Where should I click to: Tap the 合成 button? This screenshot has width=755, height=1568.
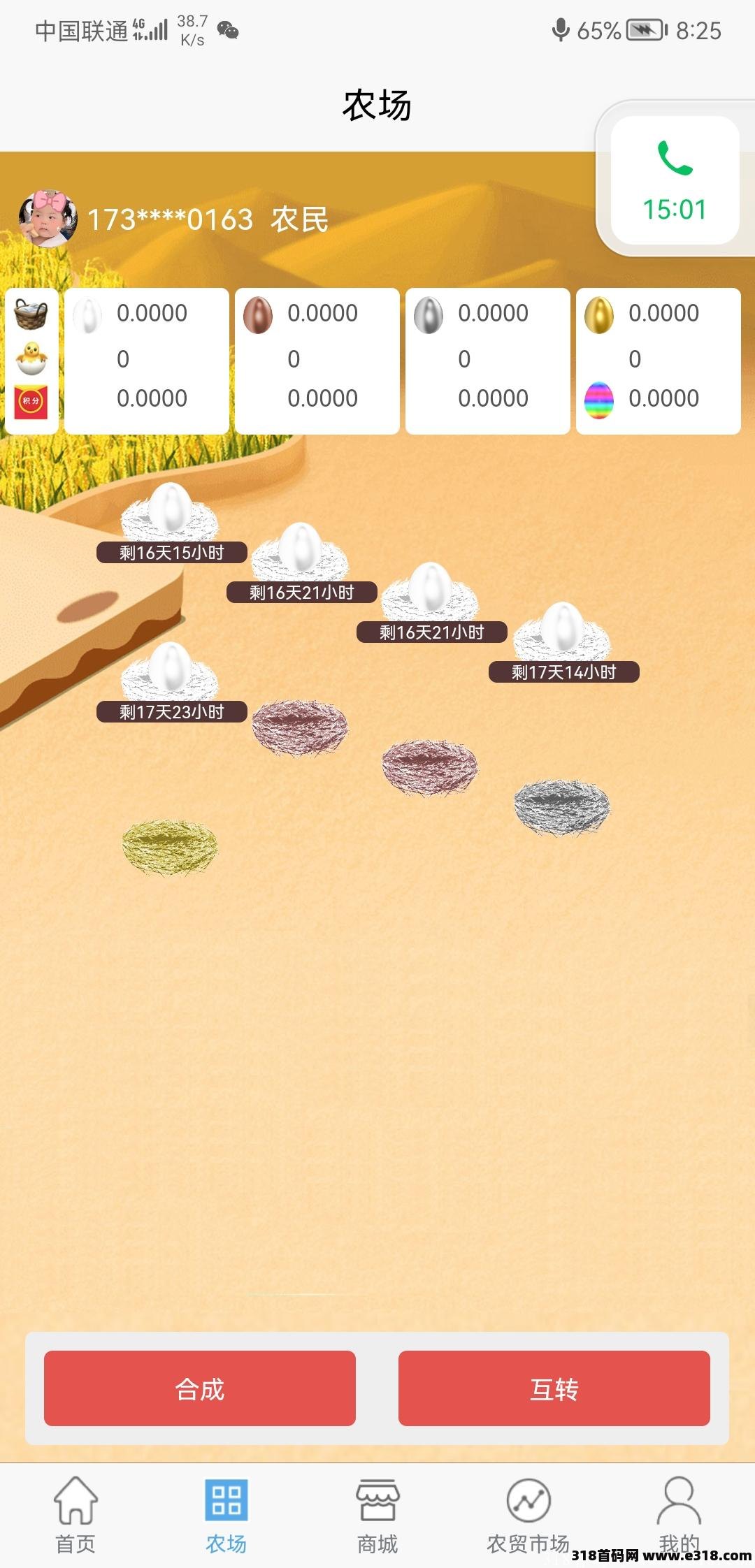(x=199, y=1388)
